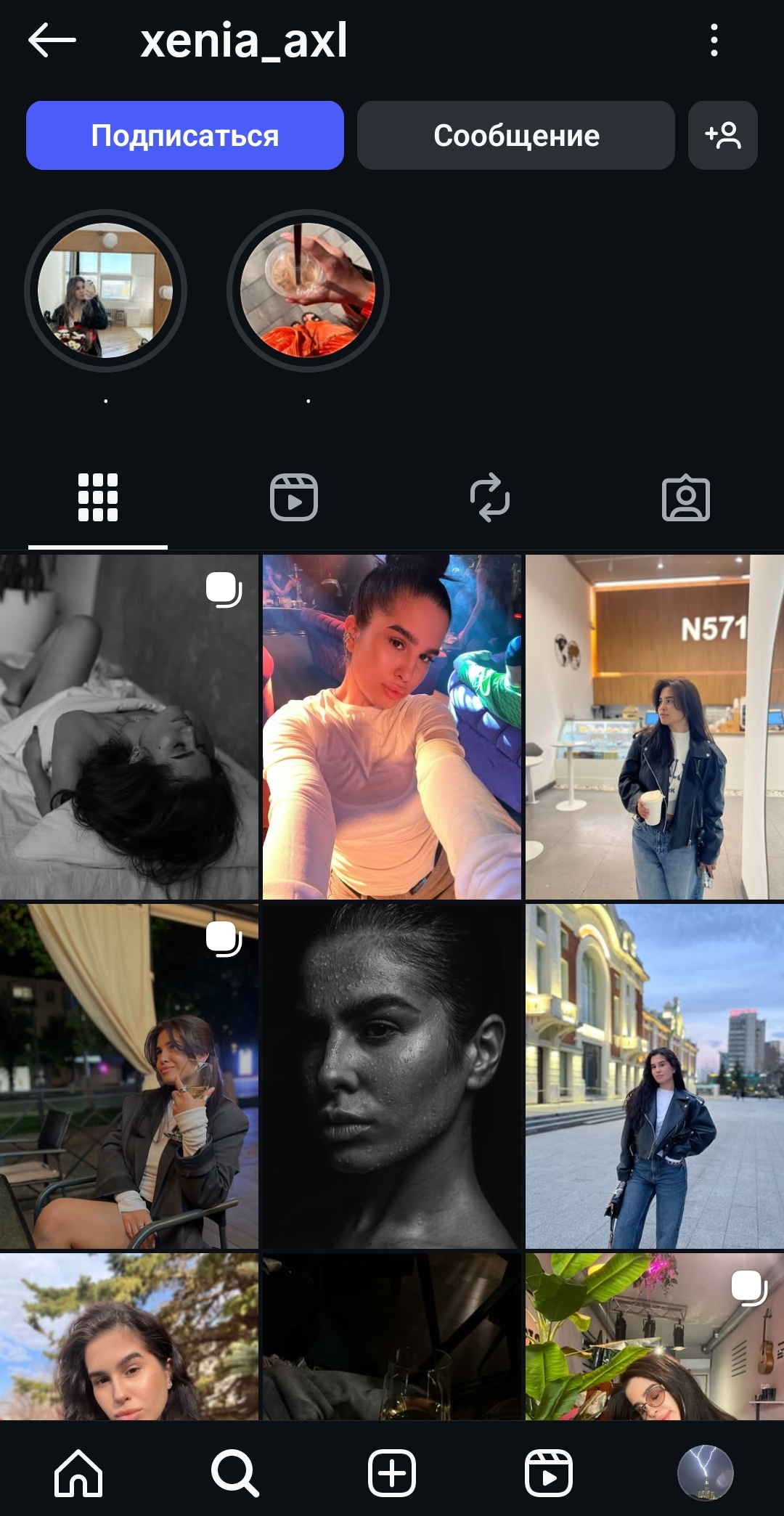784x1516 pixels.
Task: Open the three-dot overflow menu
Action: tap(714, 40)
